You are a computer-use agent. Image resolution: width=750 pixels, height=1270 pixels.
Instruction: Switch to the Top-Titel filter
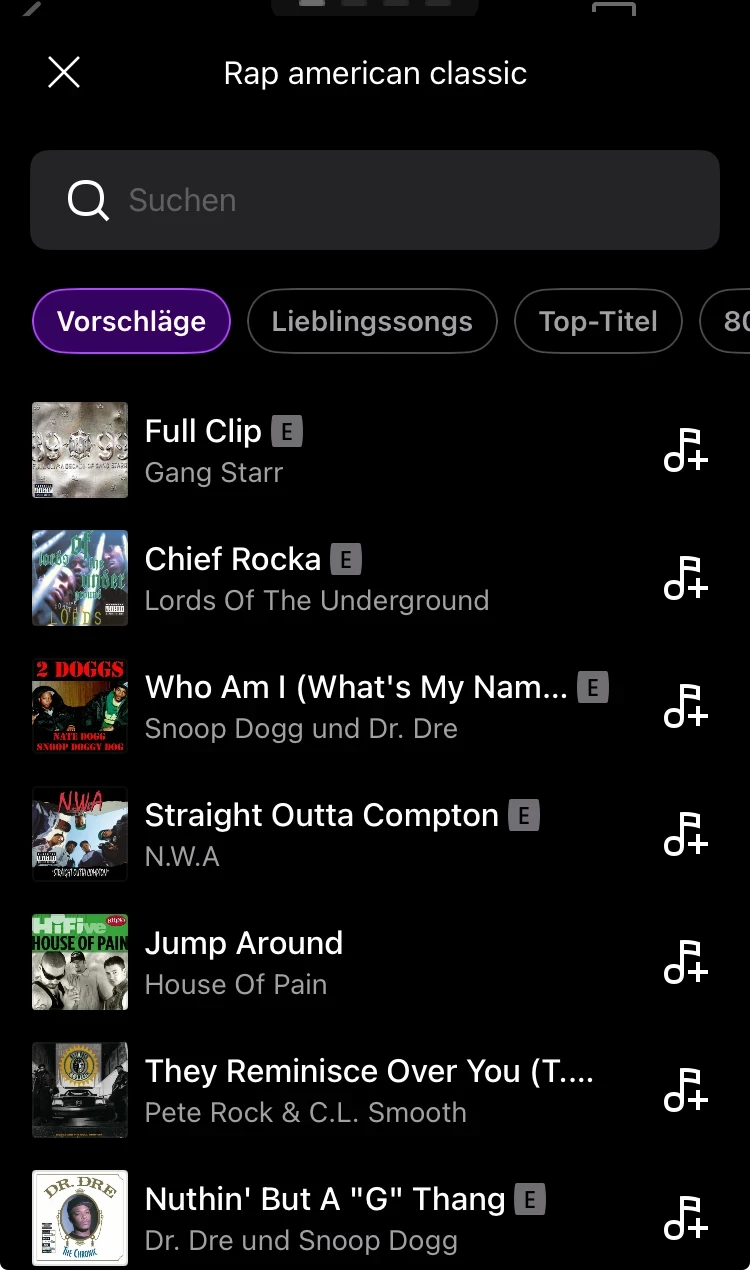(598, 321)
